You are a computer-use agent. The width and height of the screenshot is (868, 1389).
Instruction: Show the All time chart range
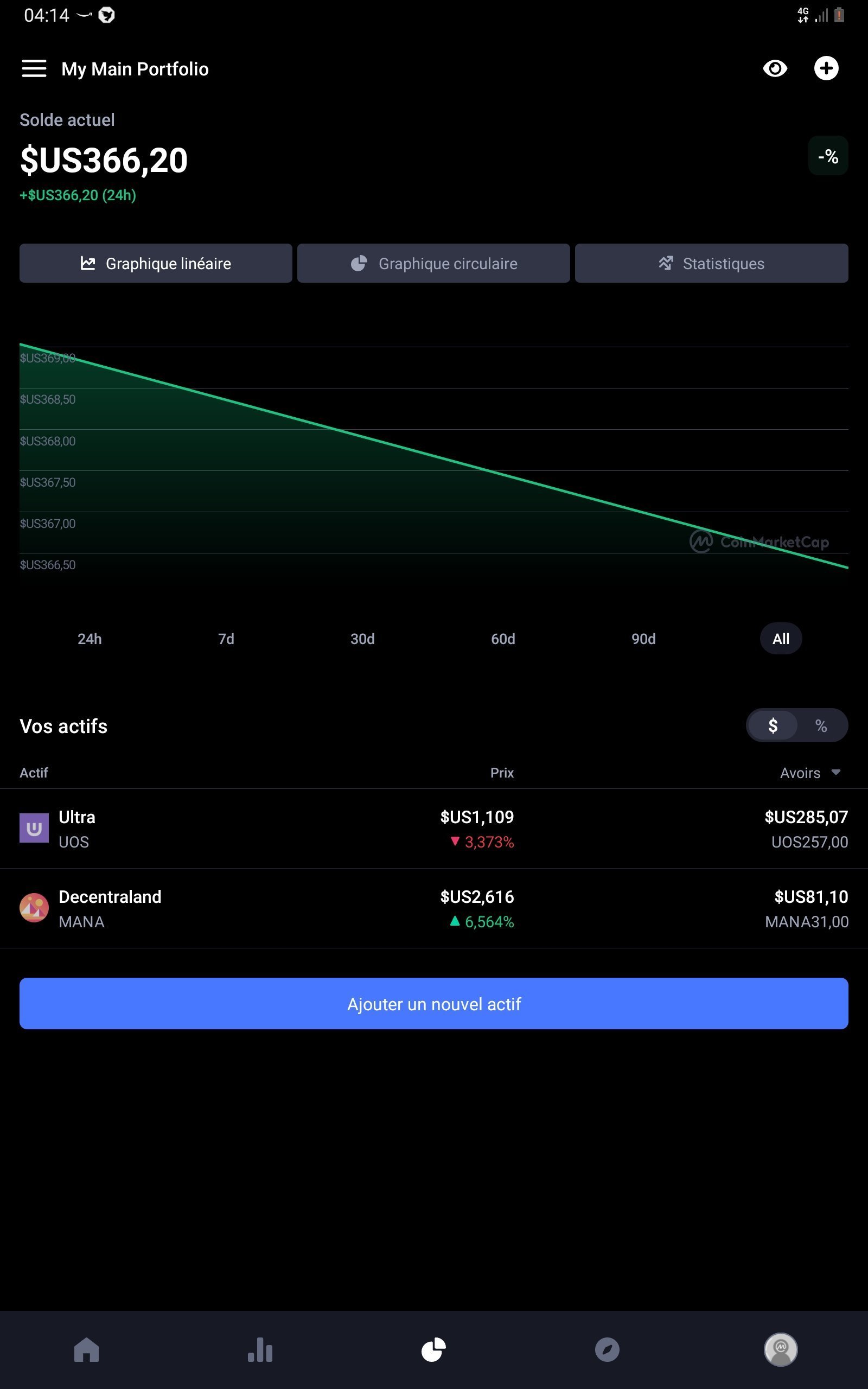(x=780, y=639)
